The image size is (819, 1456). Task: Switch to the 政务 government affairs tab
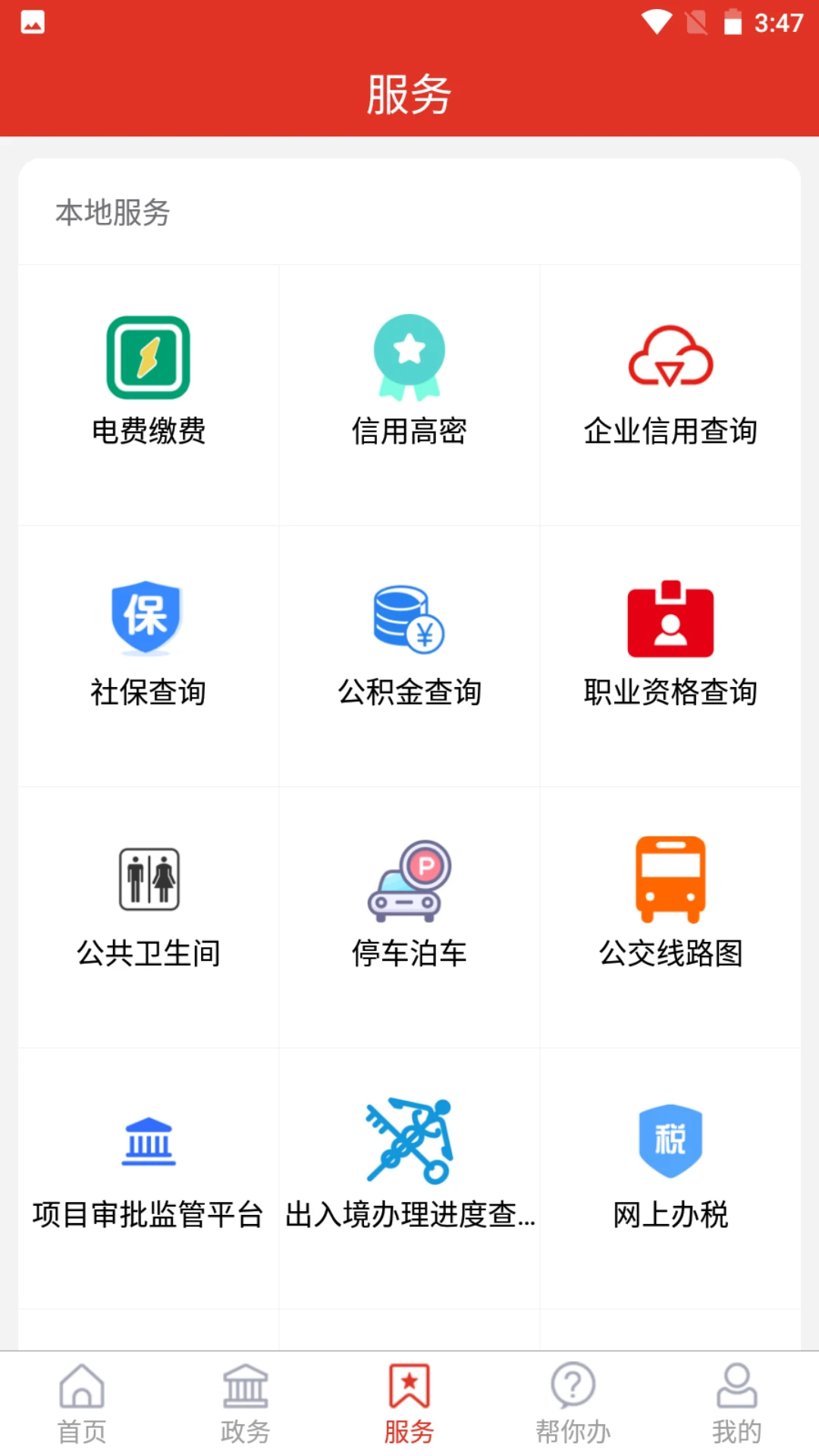(x=245, y=1403)
